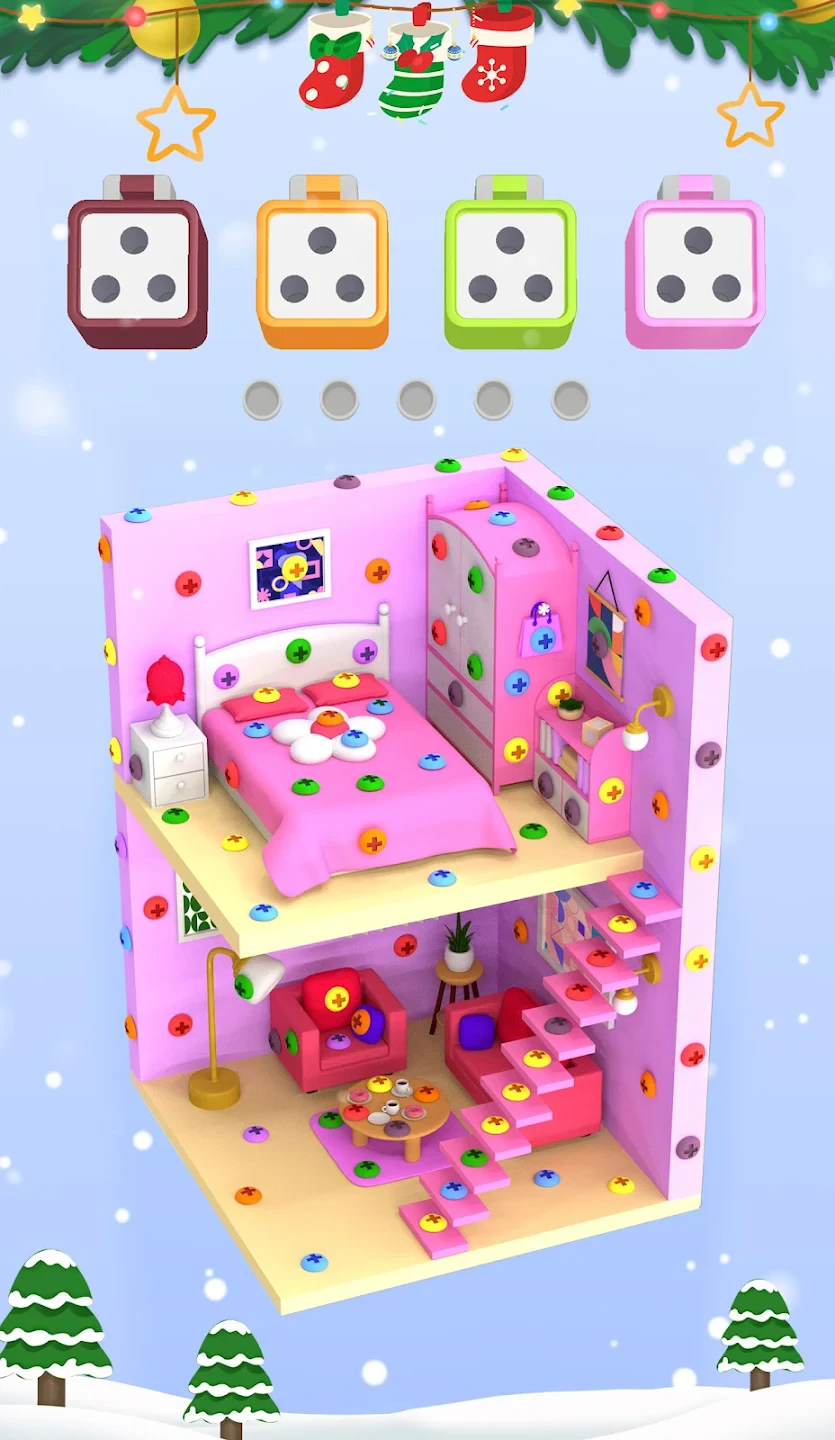Screen dimensions: 835x1440
Task: Tap the yellow screw on the bedroom picture frame
Action: coord(295,569)
